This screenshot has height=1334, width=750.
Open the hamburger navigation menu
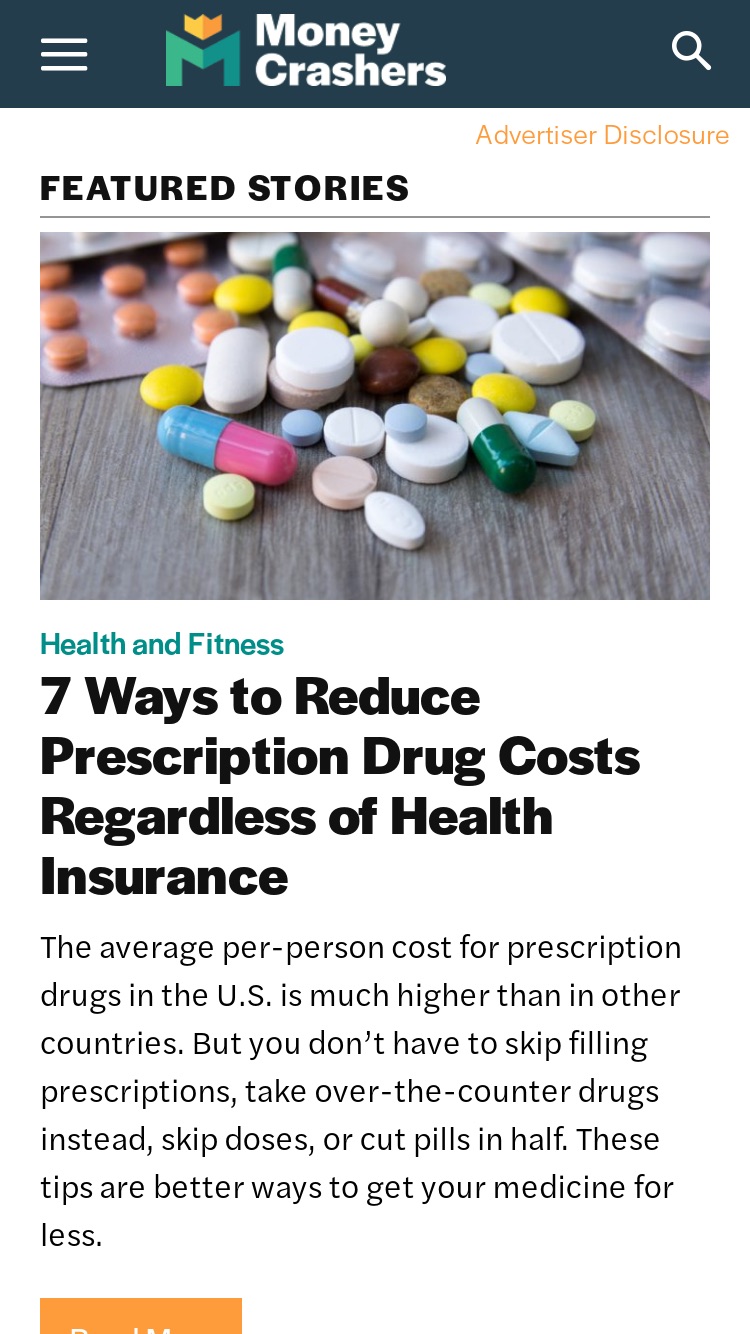click(64, 54)
